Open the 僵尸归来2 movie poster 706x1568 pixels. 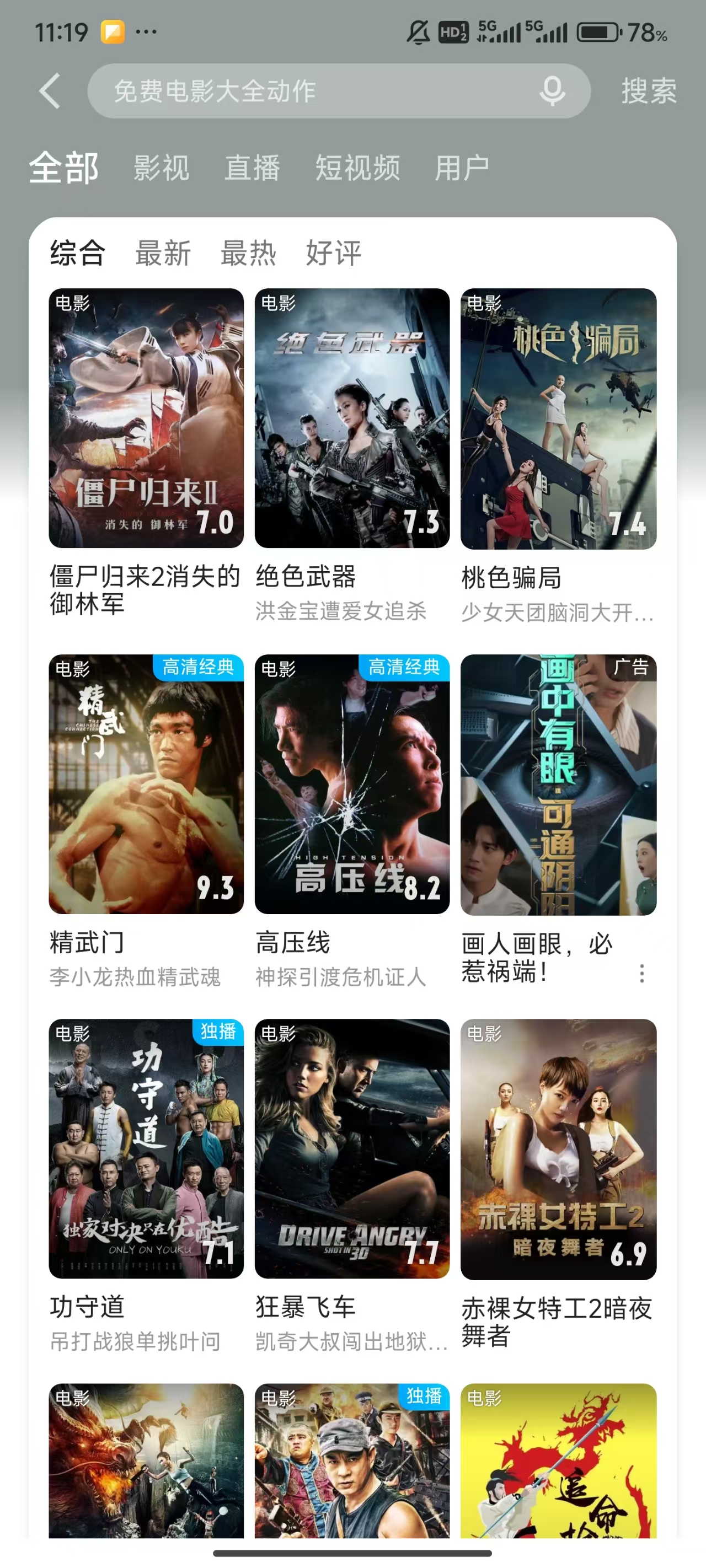click(x=146, y=417)
